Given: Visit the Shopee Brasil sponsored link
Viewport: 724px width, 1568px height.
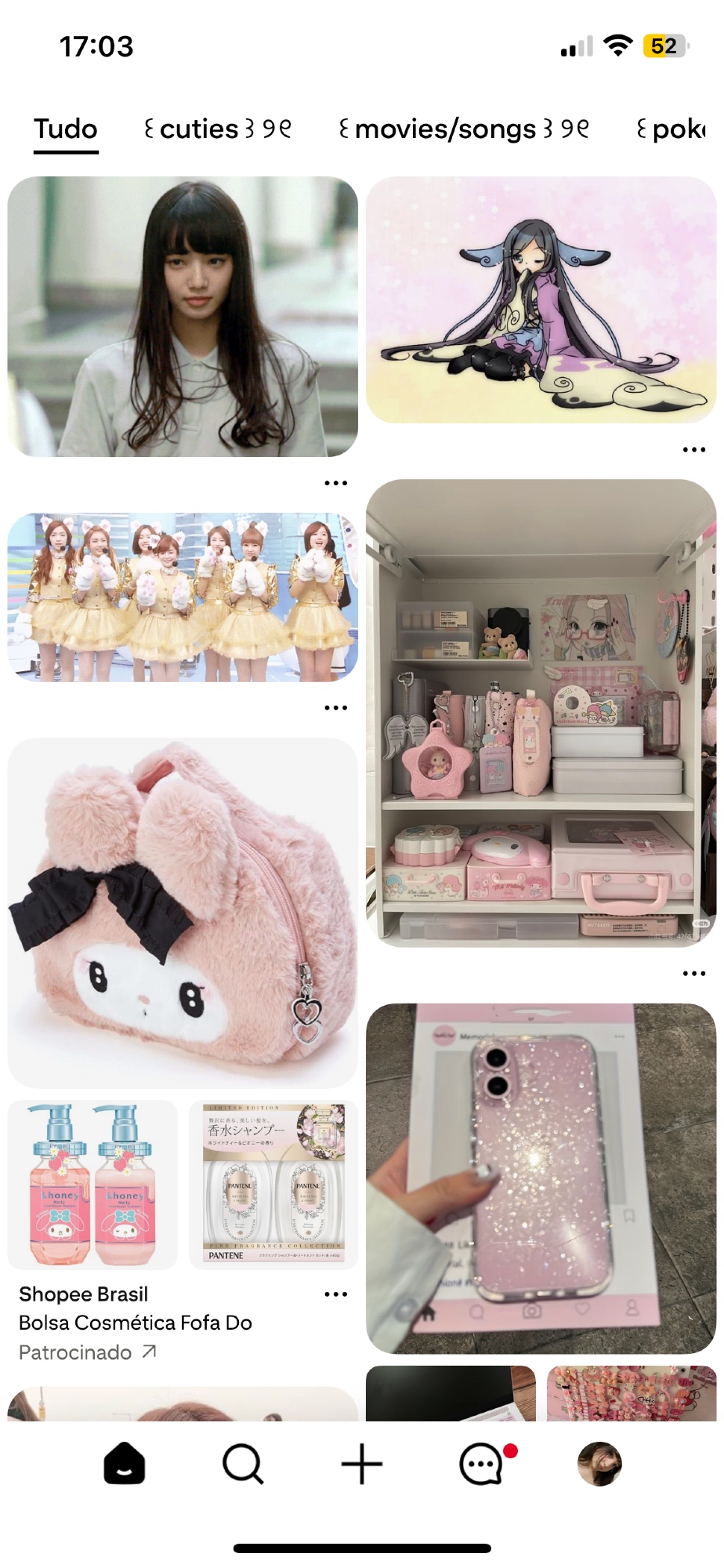Looking at the screenshot, I should click(87, 1352).
